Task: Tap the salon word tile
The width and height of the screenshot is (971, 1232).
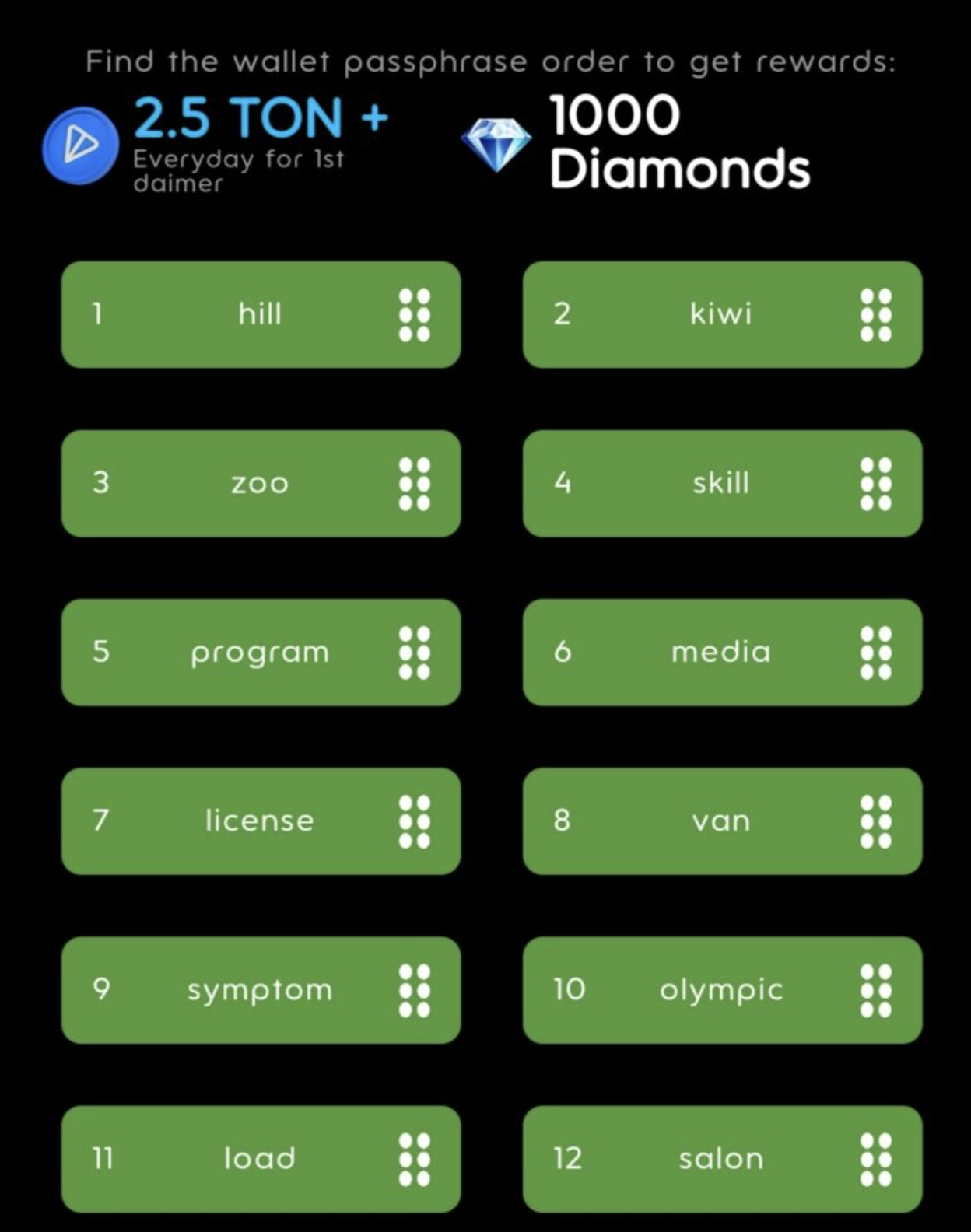Action: click(721, 1158)
